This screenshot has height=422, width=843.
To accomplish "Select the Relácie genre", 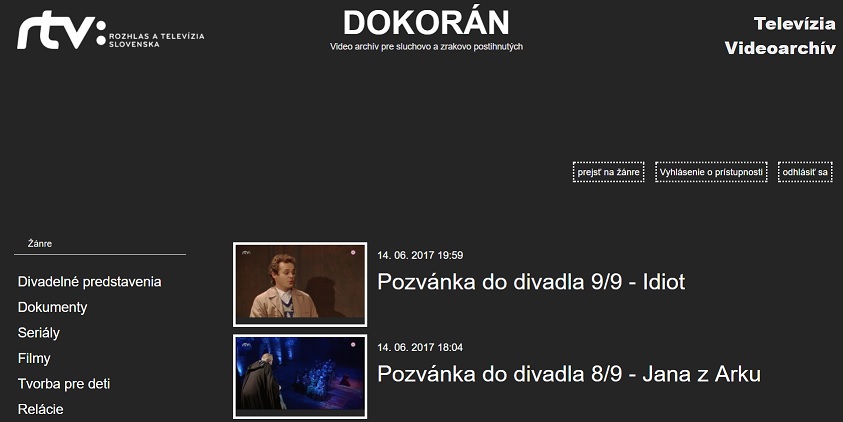I will [x=41, y=409].
